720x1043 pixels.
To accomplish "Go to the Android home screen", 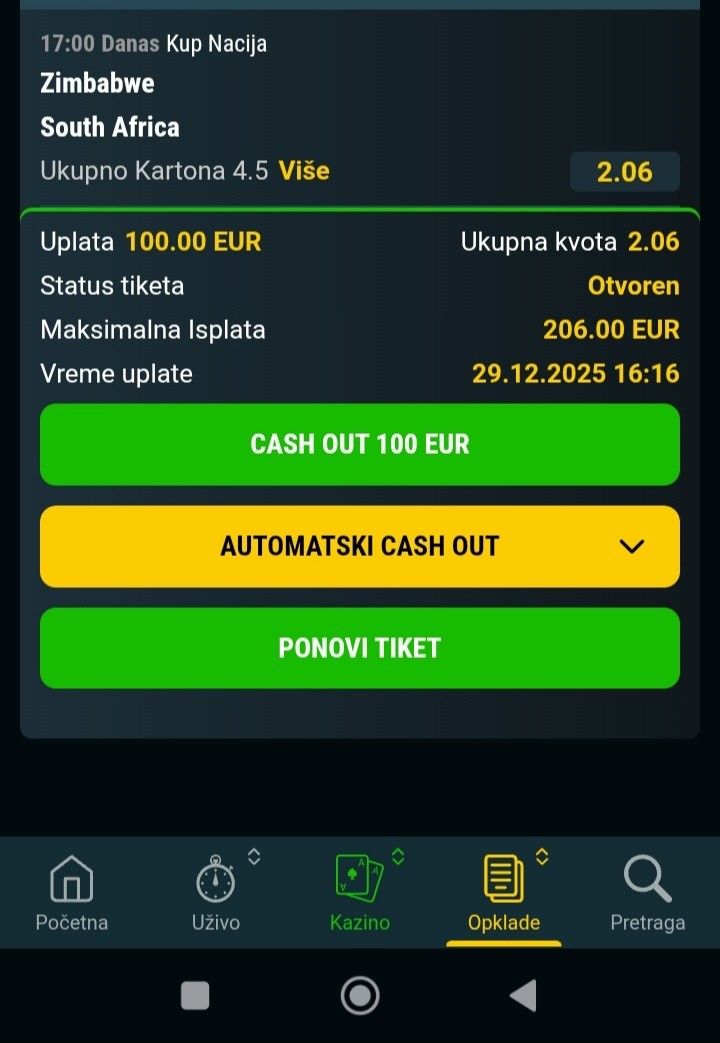I will click(x=360, y=996).
